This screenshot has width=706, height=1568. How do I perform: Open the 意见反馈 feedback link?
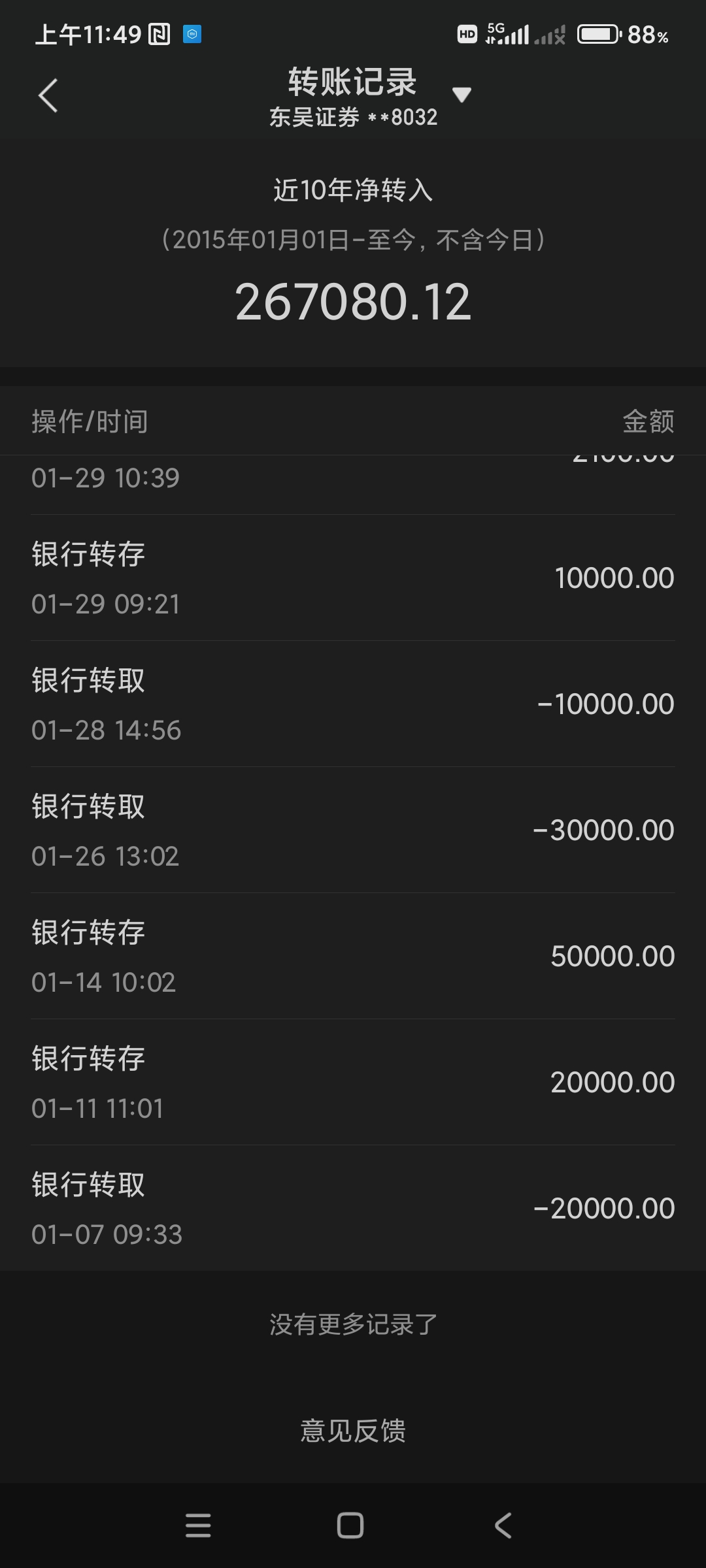tap(353, 1431)
